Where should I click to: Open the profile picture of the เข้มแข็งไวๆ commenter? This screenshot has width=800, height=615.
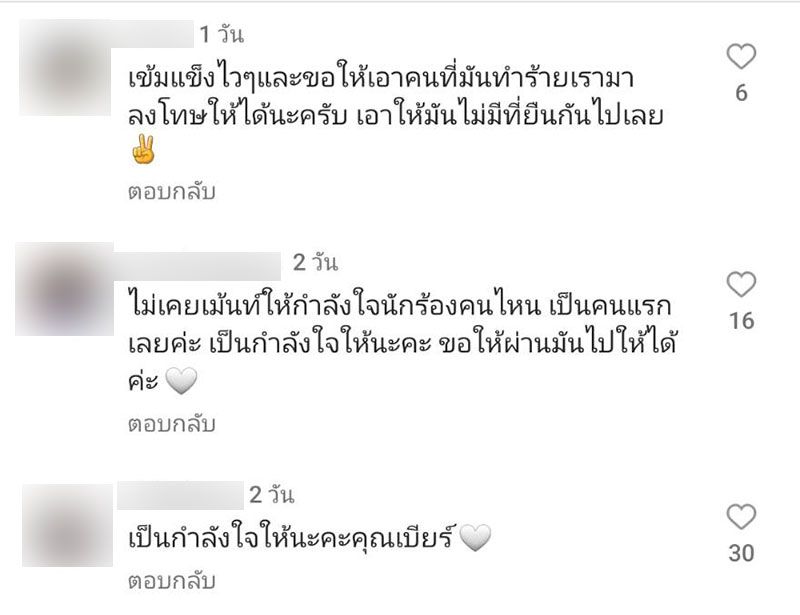[x=65, y=72]
